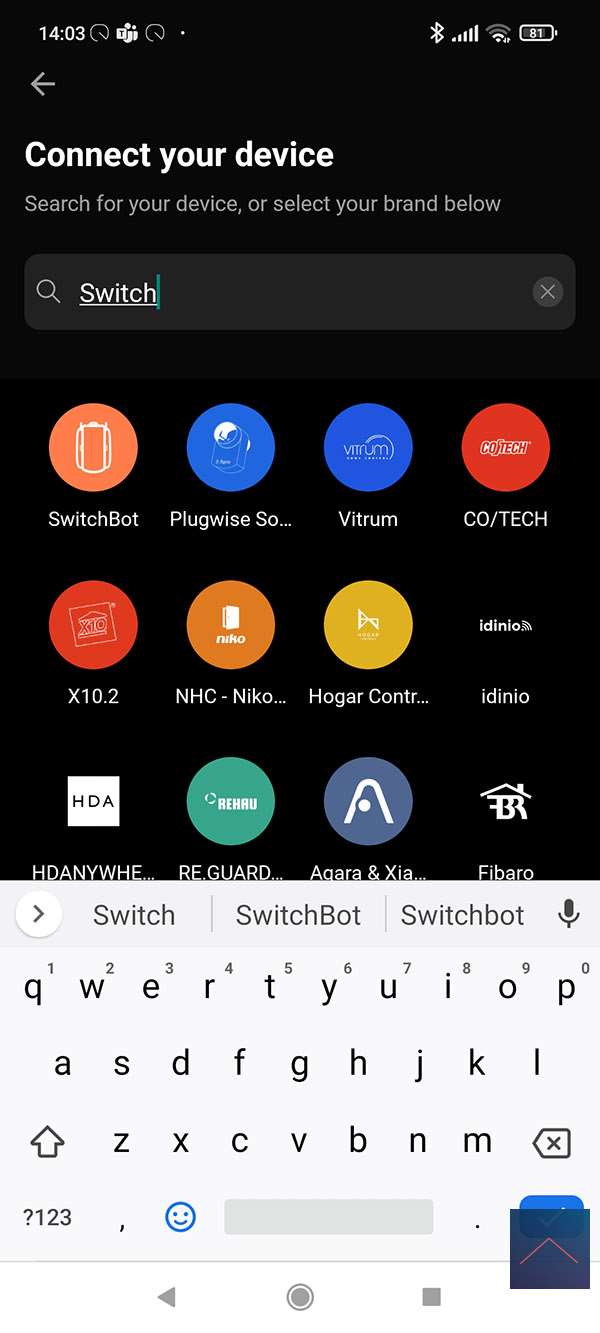
Task: Tap the device search field
Action: 290,292
